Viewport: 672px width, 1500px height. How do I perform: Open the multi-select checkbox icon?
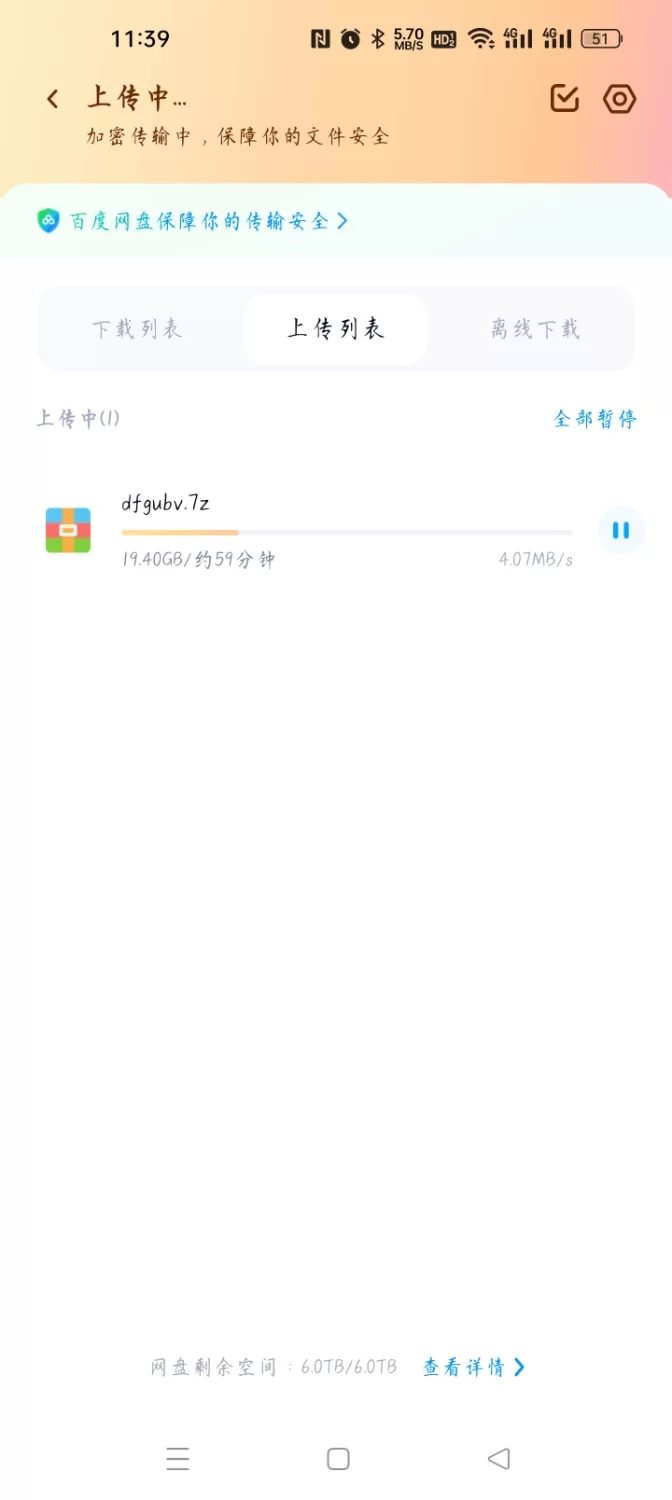coord(565,99)
